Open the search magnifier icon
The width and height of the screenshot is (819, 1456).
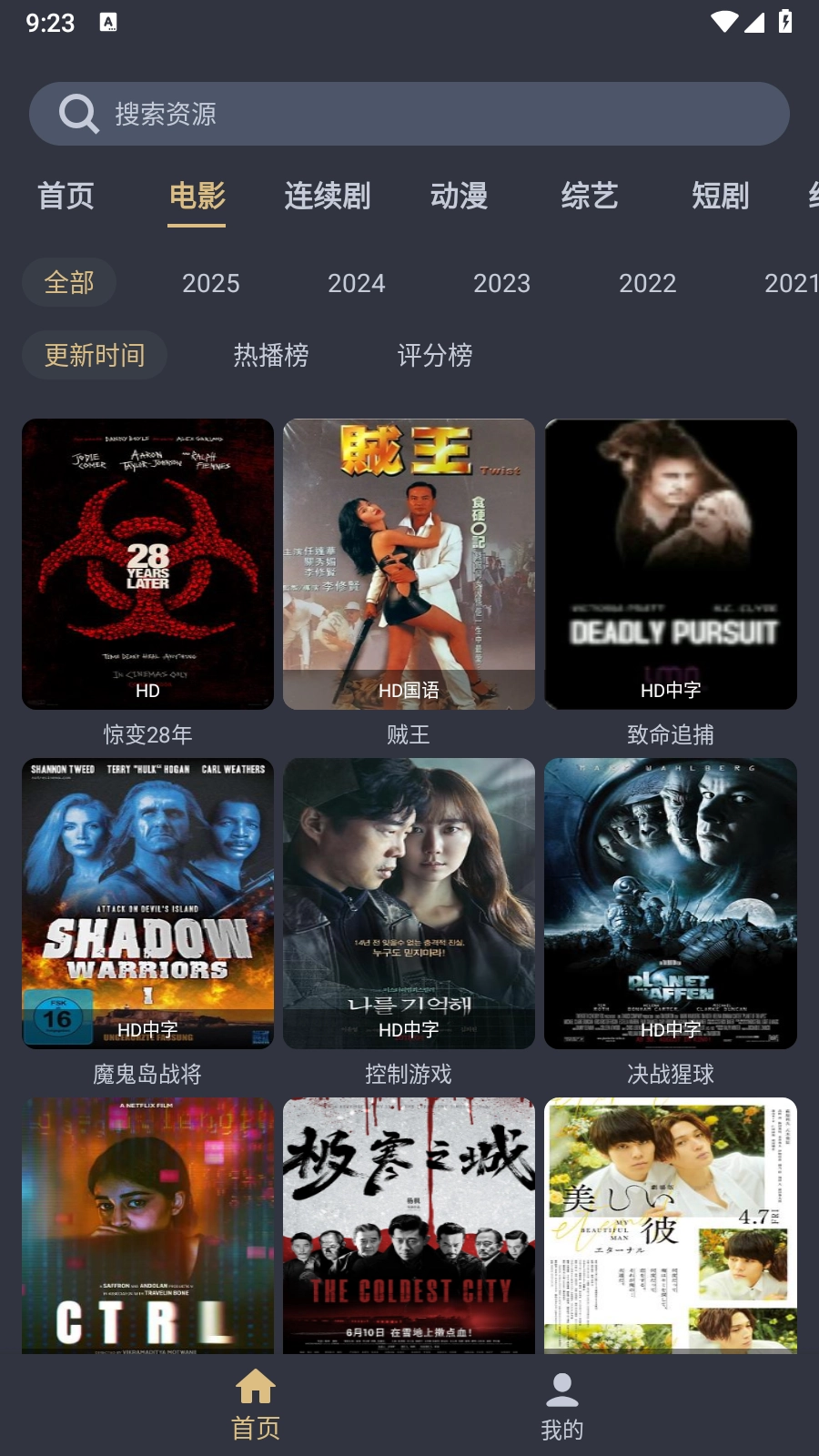tap(78, 113)
